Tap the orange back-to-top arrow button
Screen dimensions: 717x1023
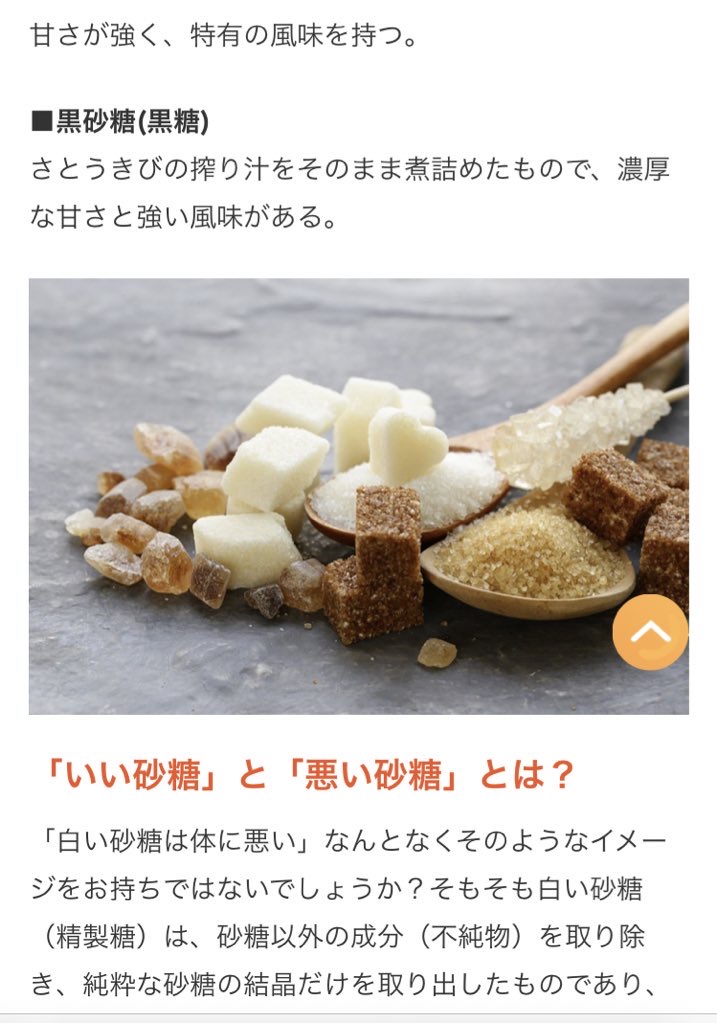pyautogui.click(x=650, y=631)
